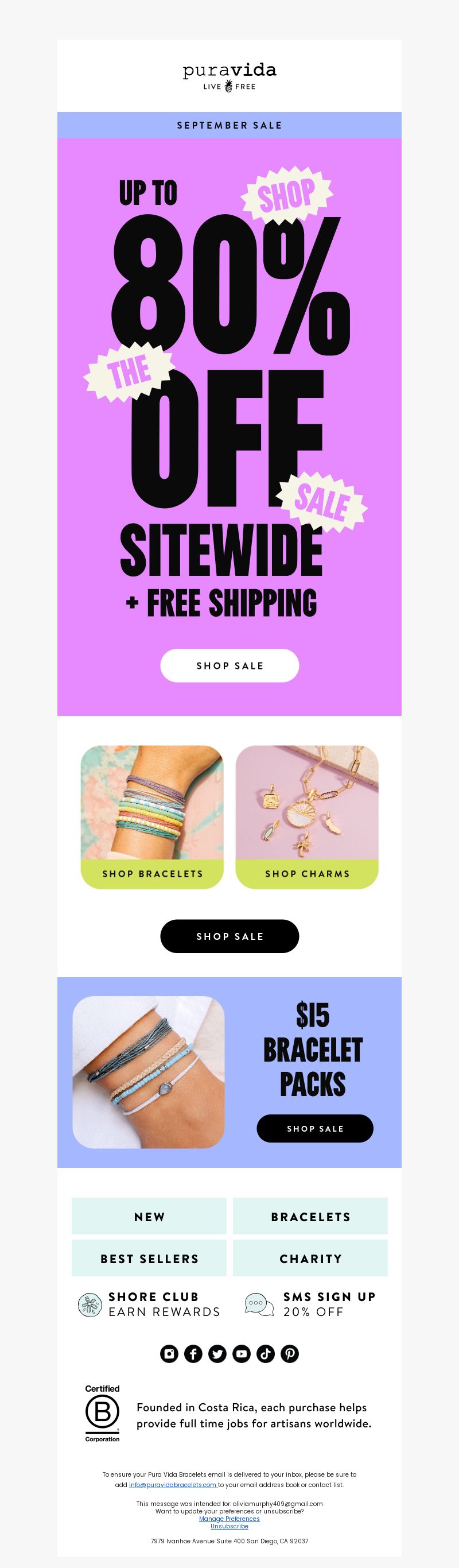The width and height of the screenshot is (459, 1568).
Task: Open the Instagram icon
Action: [x=169, y=1354]
